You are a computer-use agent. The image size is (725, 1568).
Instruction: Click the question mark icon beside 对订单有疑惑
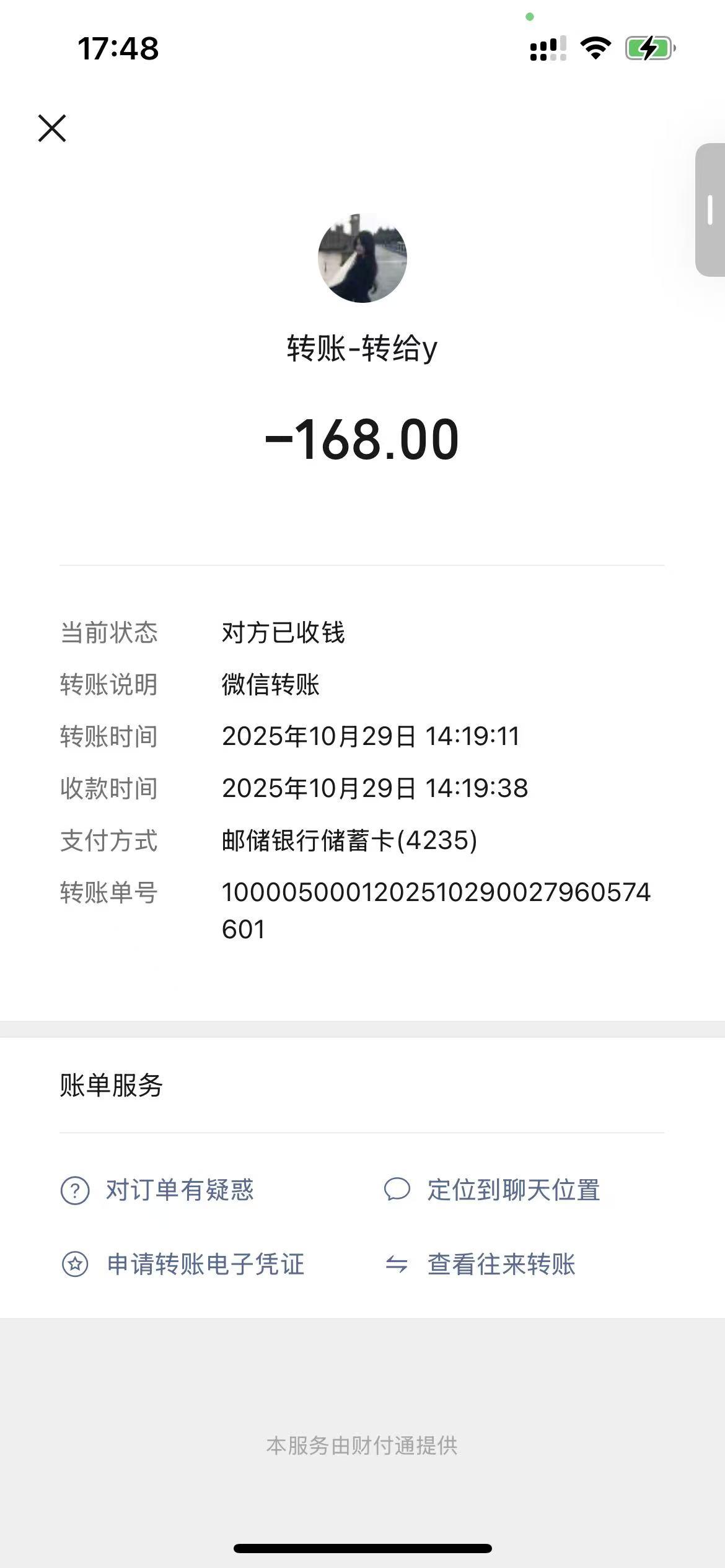pos(76,1190)
